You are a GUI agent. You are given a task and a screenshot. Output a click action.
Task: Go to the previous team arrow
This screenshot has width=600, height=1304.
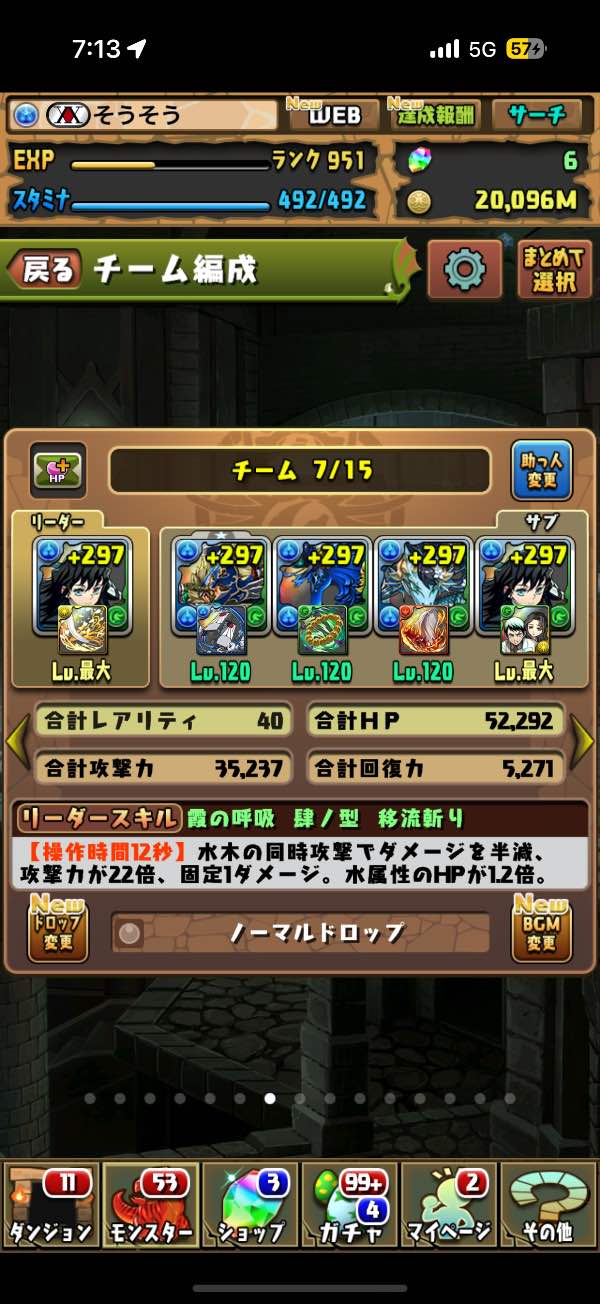(x=17, y=743)
